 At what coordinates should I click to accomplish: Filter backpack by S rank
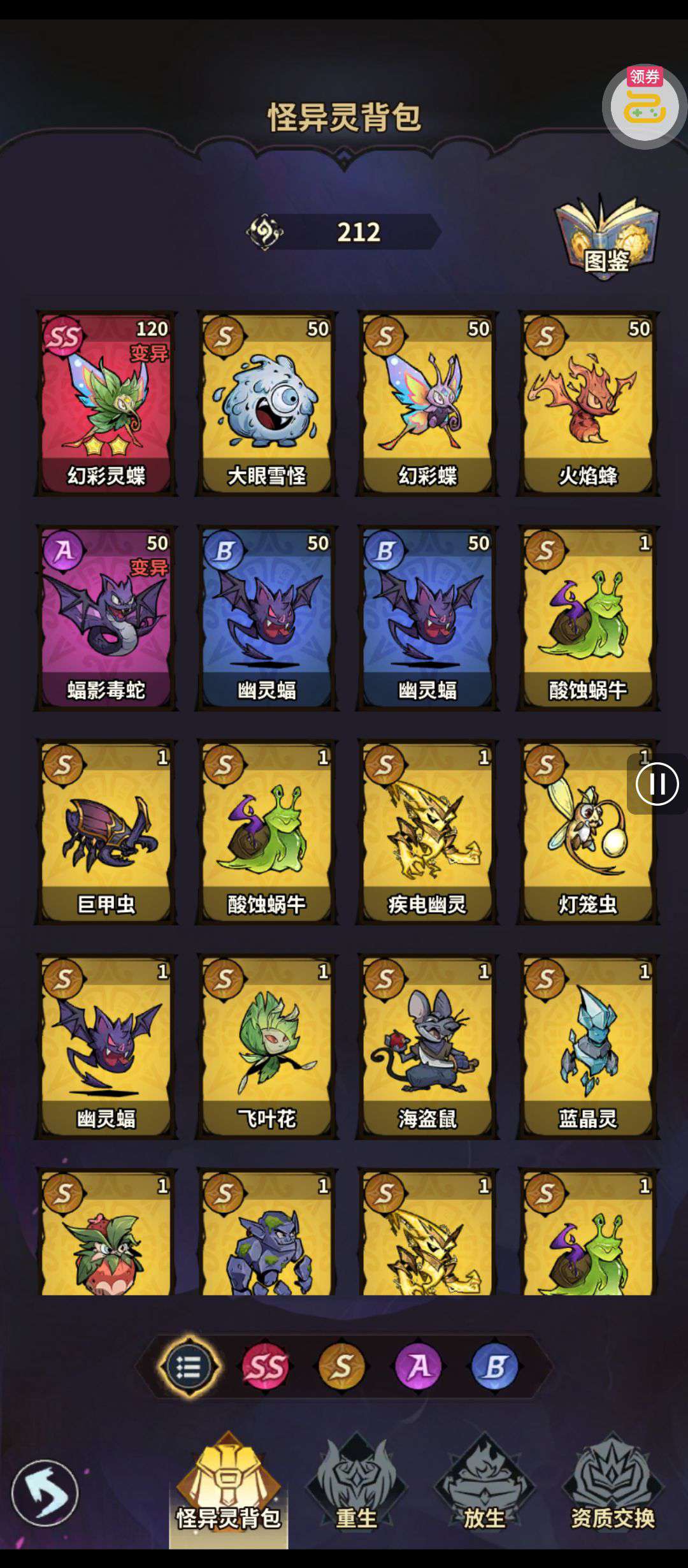[342, 1366]
